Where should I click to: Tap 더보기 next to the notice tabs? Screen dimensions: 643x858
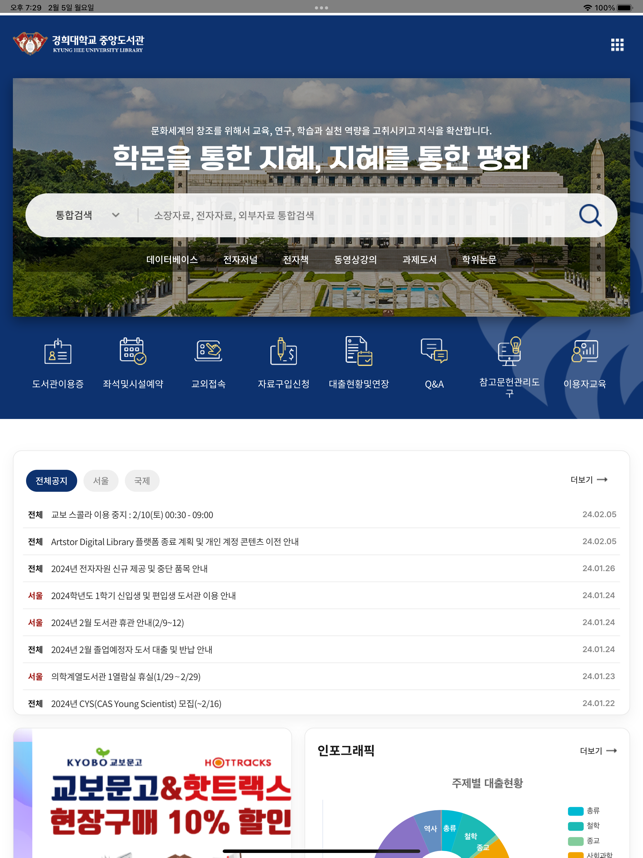pos(588,480)
